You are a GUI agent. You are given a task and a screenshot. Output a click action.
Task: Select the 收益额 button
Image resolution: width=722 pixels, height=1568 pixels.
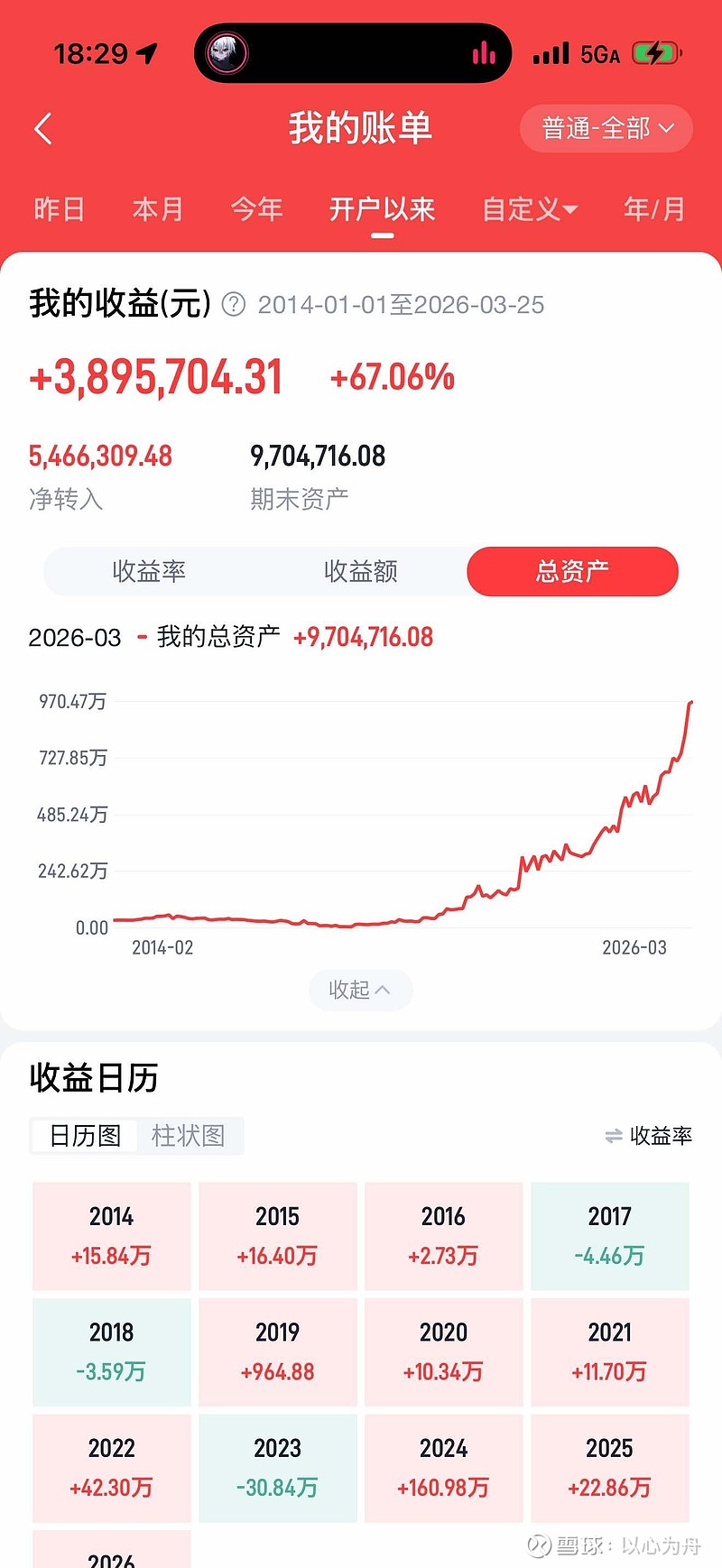point(361,571)
